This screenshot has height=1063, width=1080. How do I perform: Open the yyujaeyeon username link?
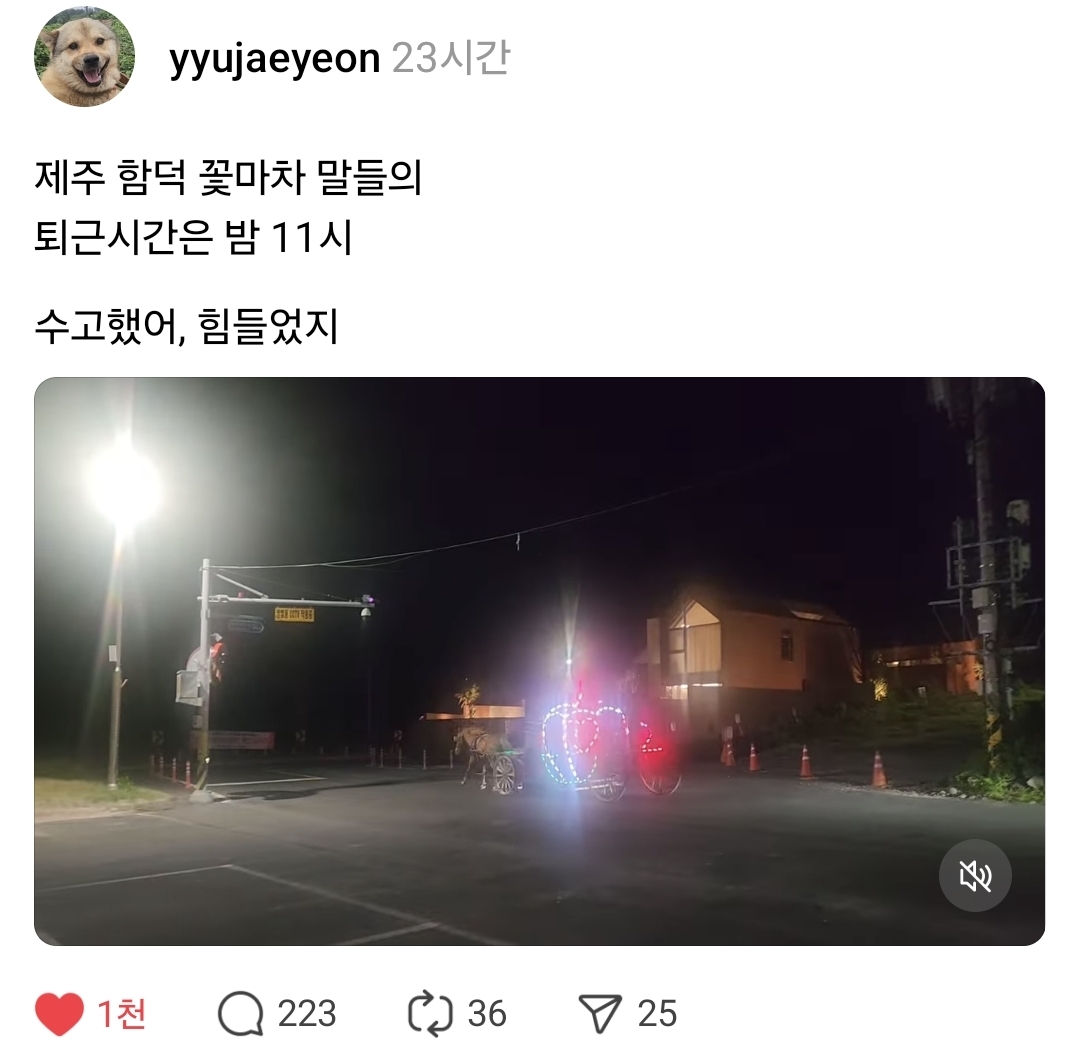(274, 60)
